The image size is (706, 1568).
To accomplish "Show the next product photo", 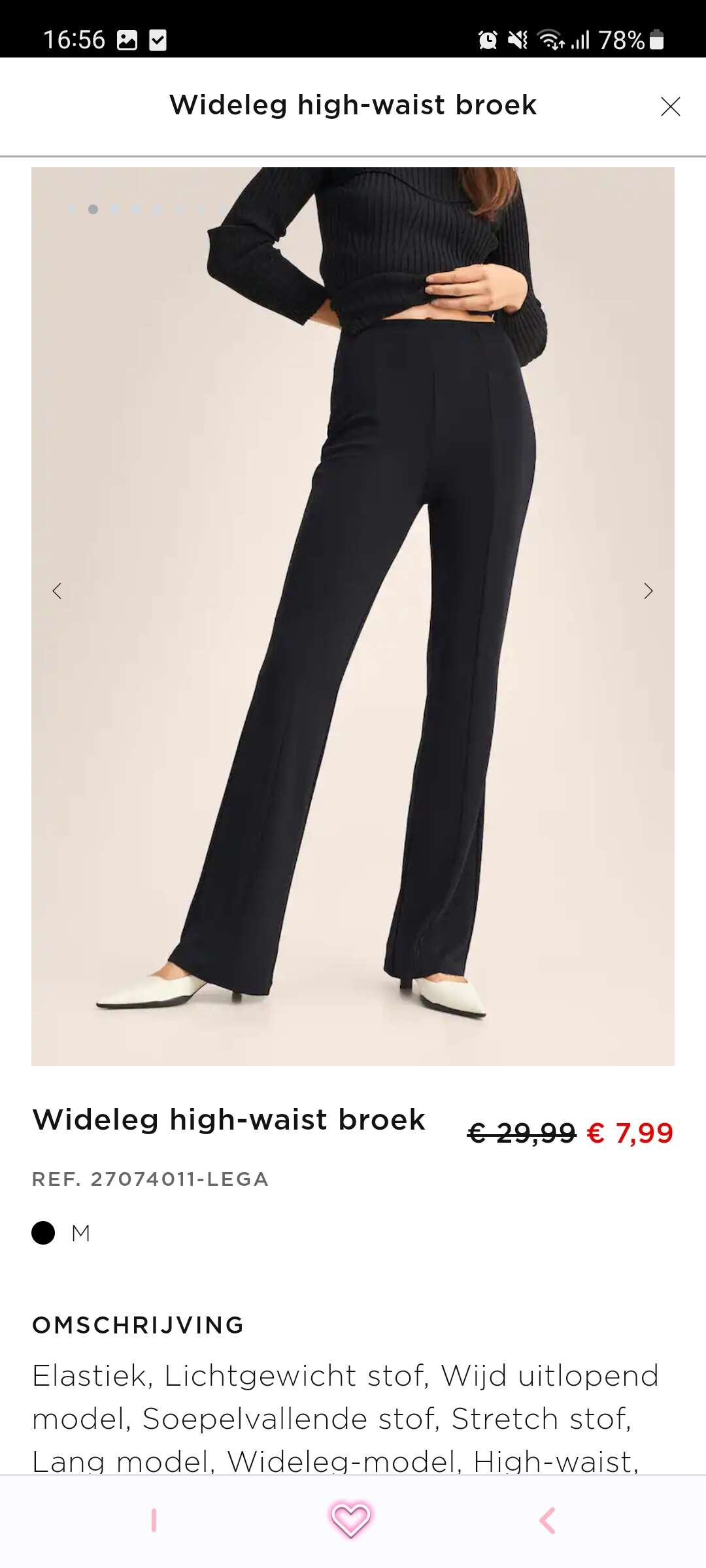I will pos(648,591).
